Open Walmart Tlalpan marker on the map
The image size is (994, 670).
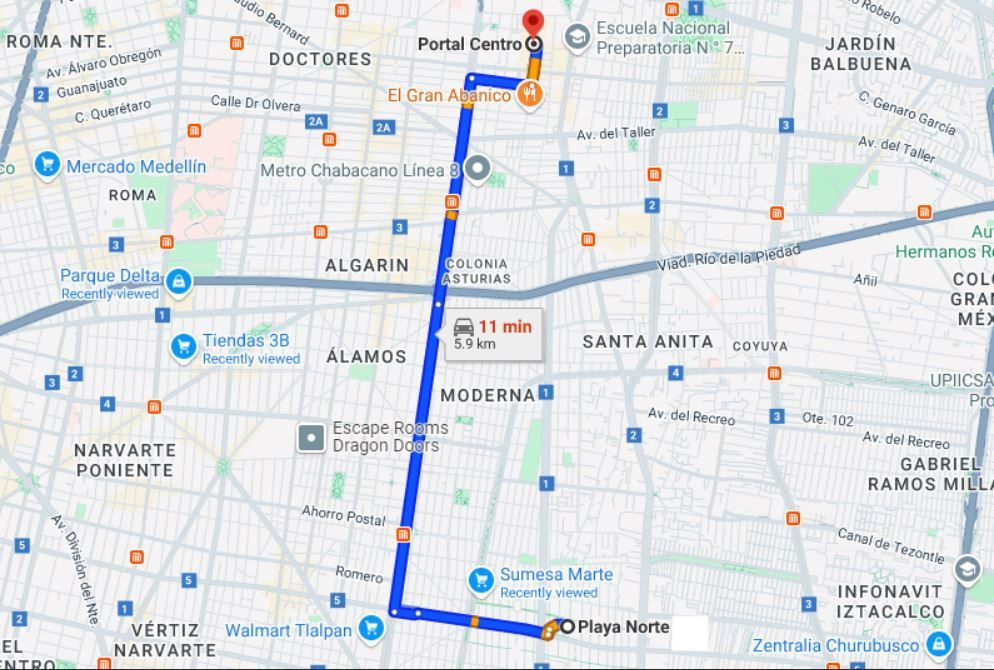[371, 629]
